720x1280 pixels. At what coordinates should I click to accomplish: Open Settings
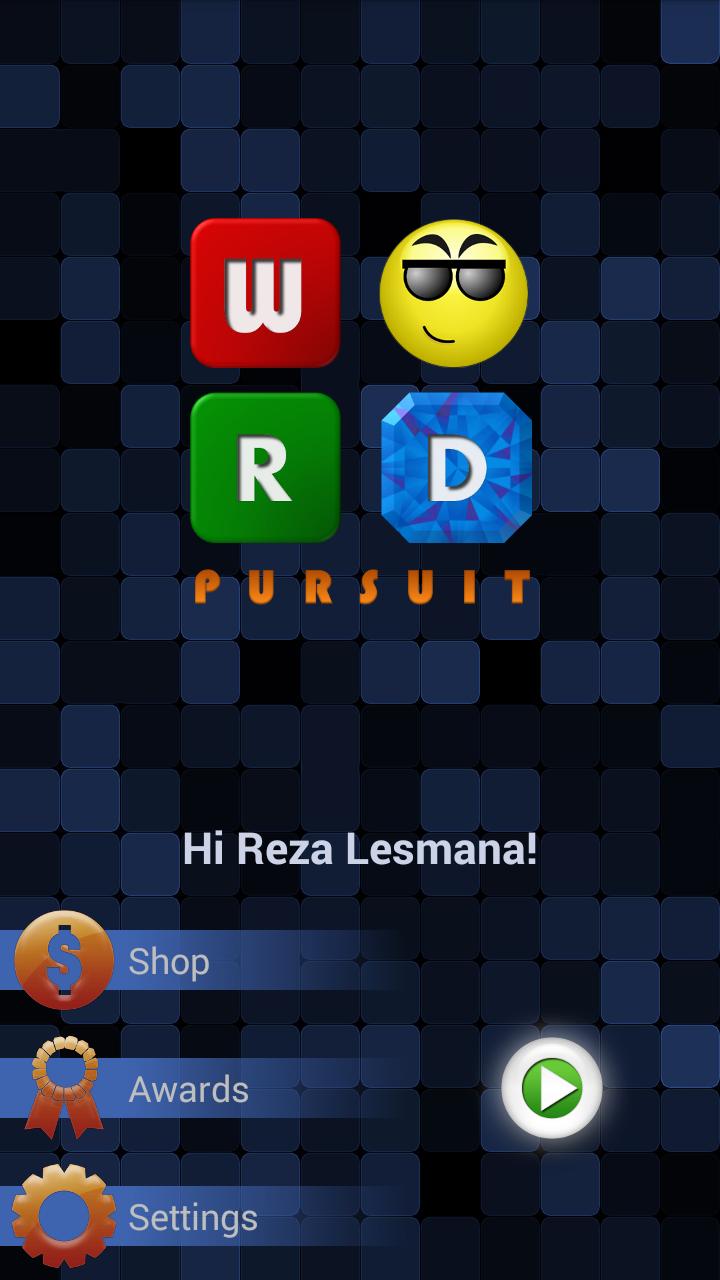coord(192,1217)
